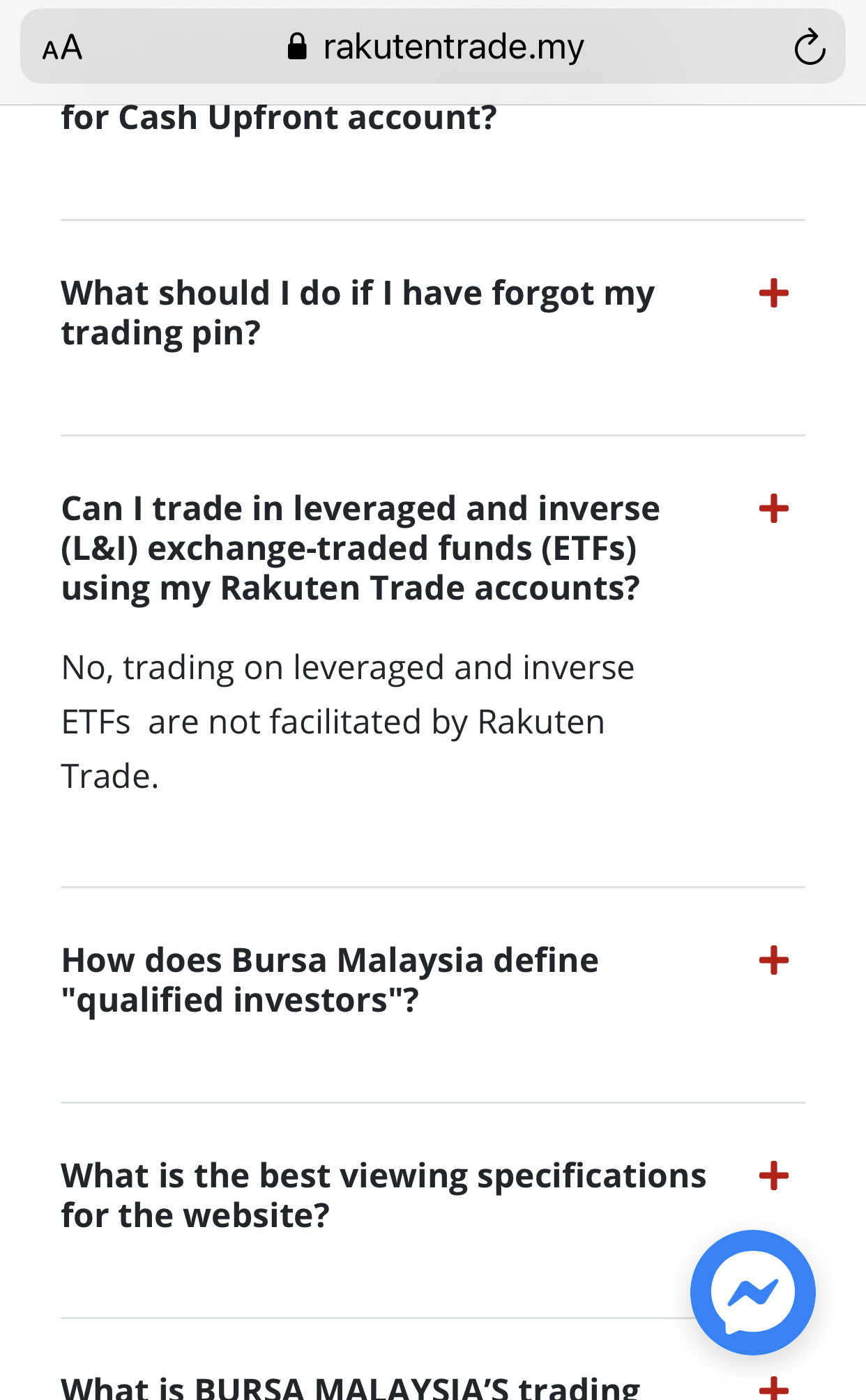Open the Messenger chat bubble

click(753, 1293)
